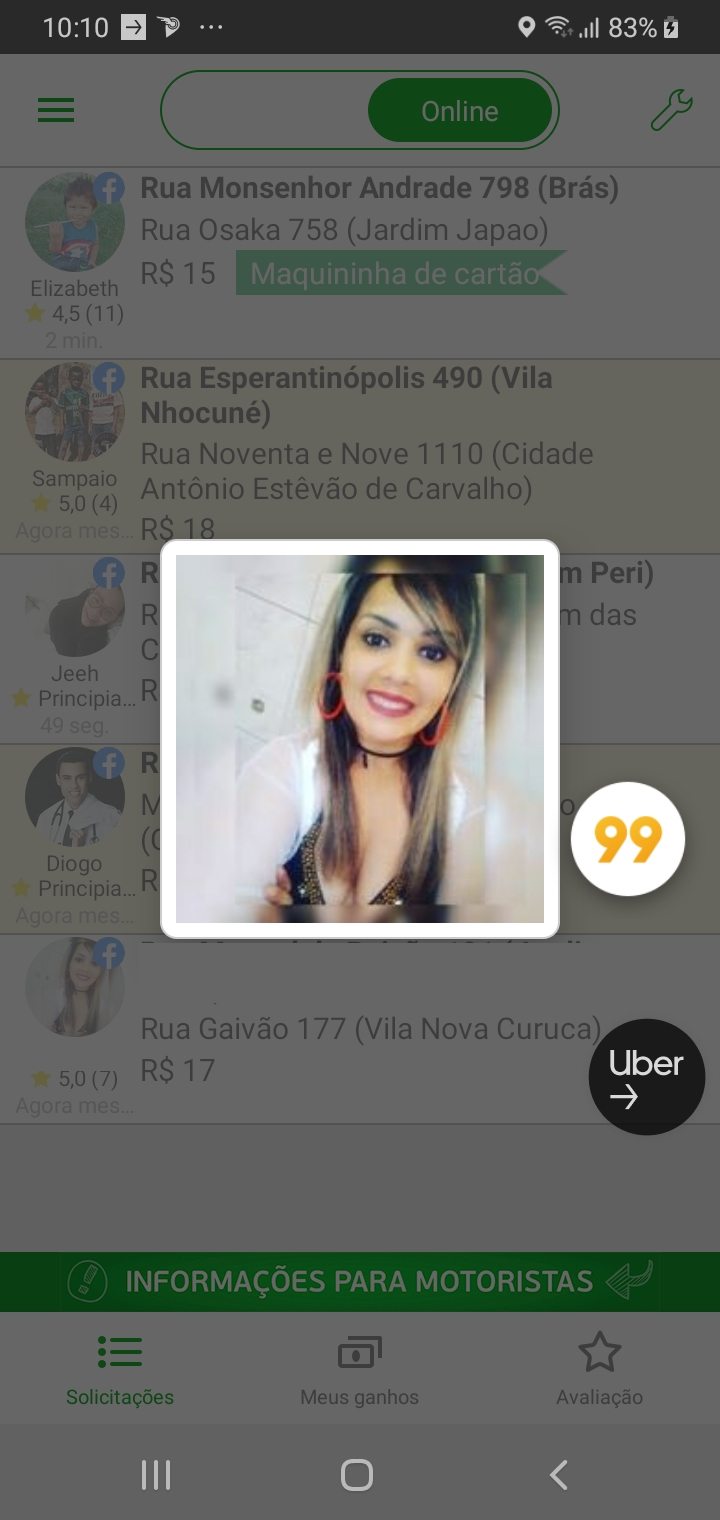Screen dimensions: 720x1520
Task: Toggle the Online status switch
Action: [x=360, y=110]
